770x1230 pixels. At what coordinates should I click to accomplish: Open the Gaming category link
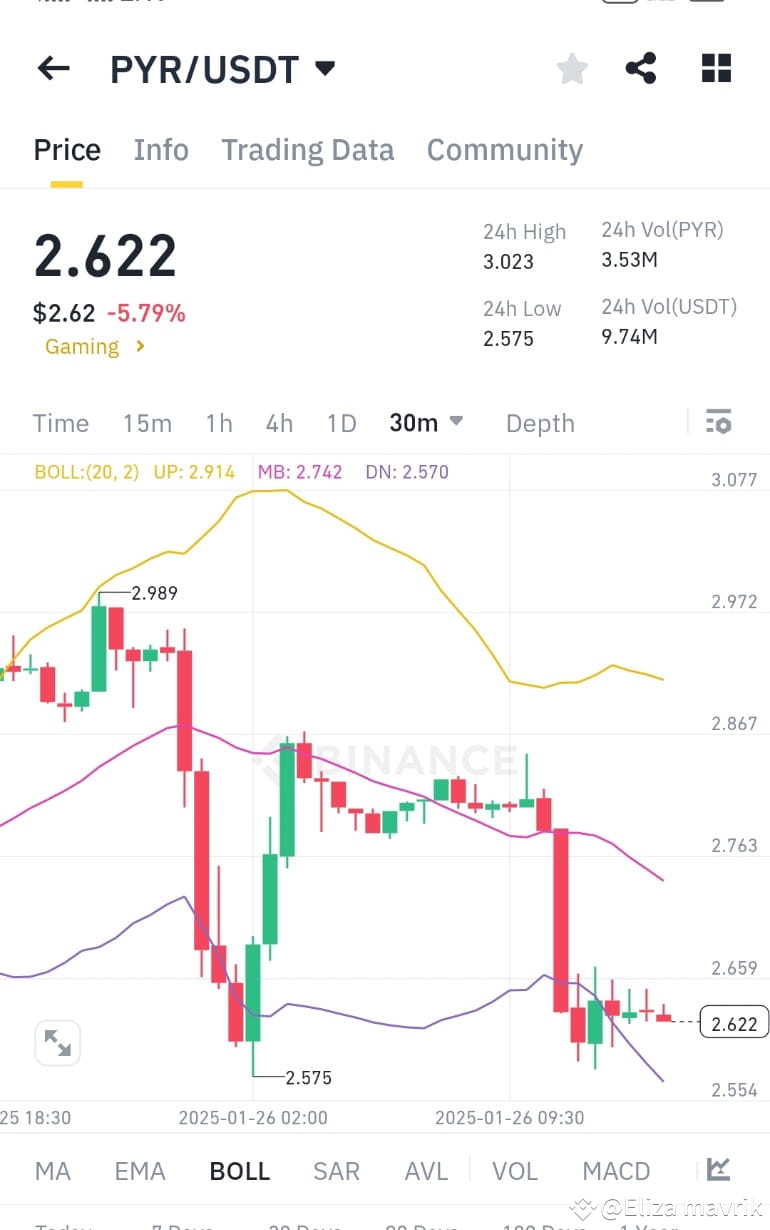[x=85, y=346]
